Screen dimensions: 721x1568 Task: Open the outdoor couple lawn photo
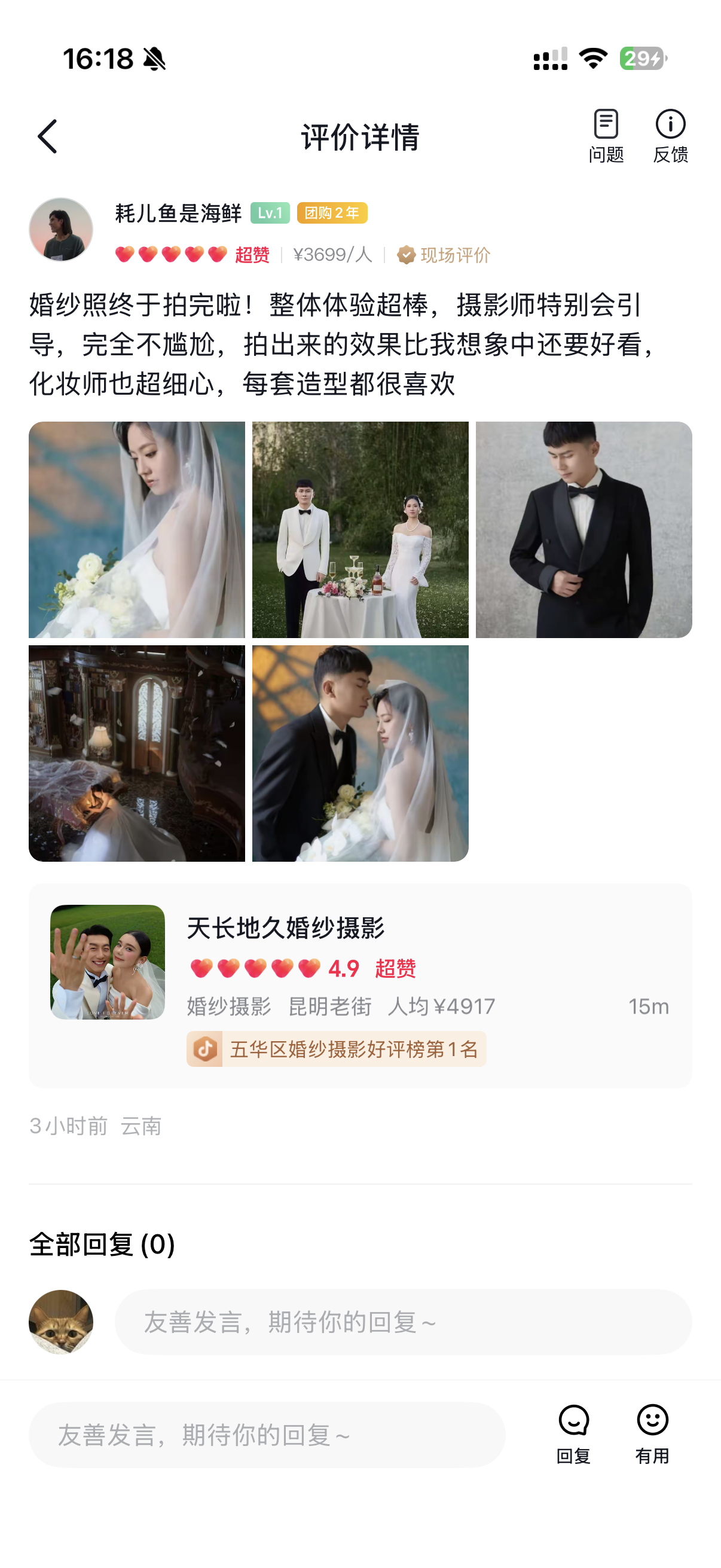coord(360,530)
